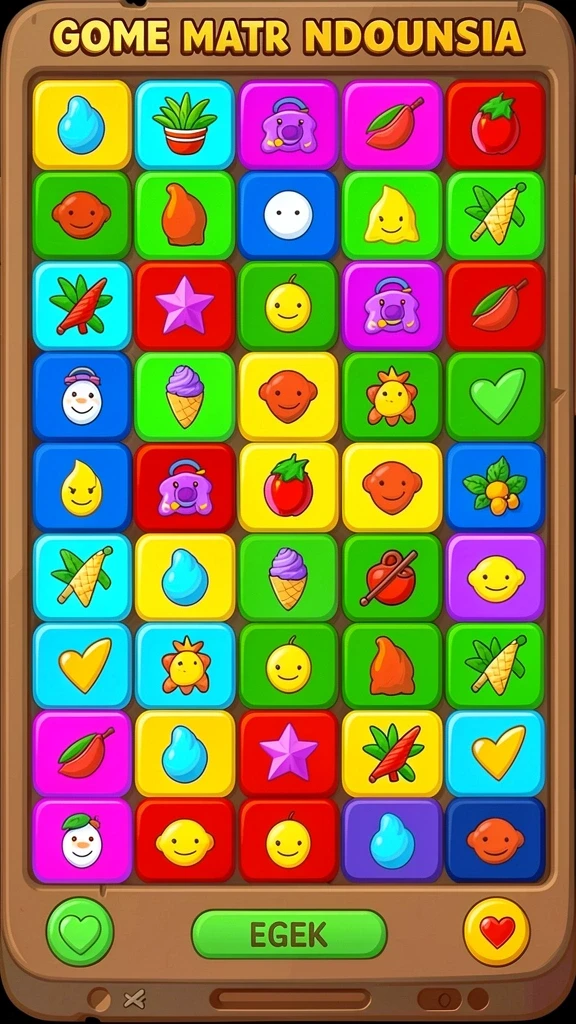Select the potted plant tile
This screenshot has height=1024, width=576.
pos(185,125)
